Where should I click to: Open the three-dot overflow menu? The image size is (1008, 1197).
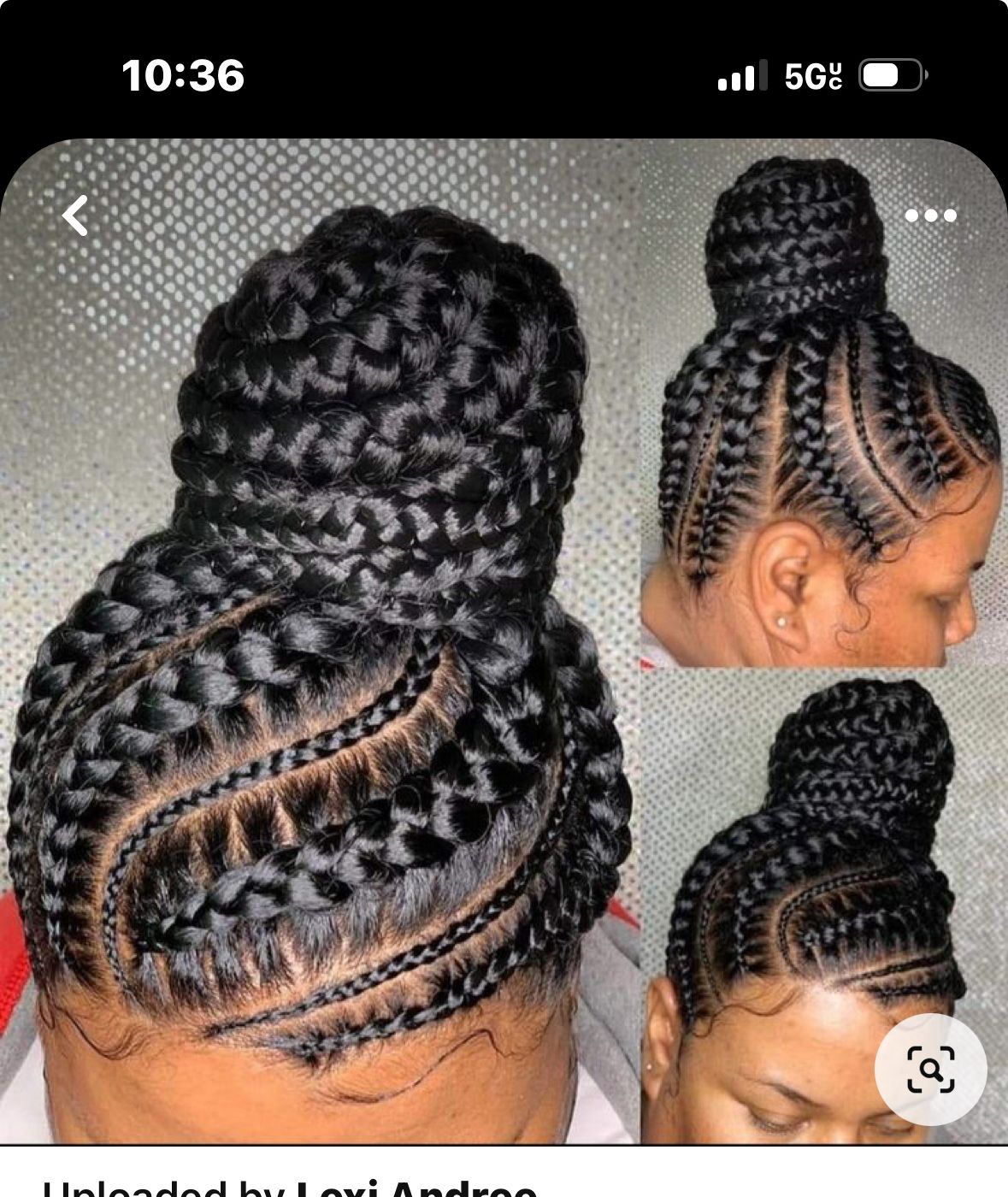pyautogui.click(x=930, y=215)
